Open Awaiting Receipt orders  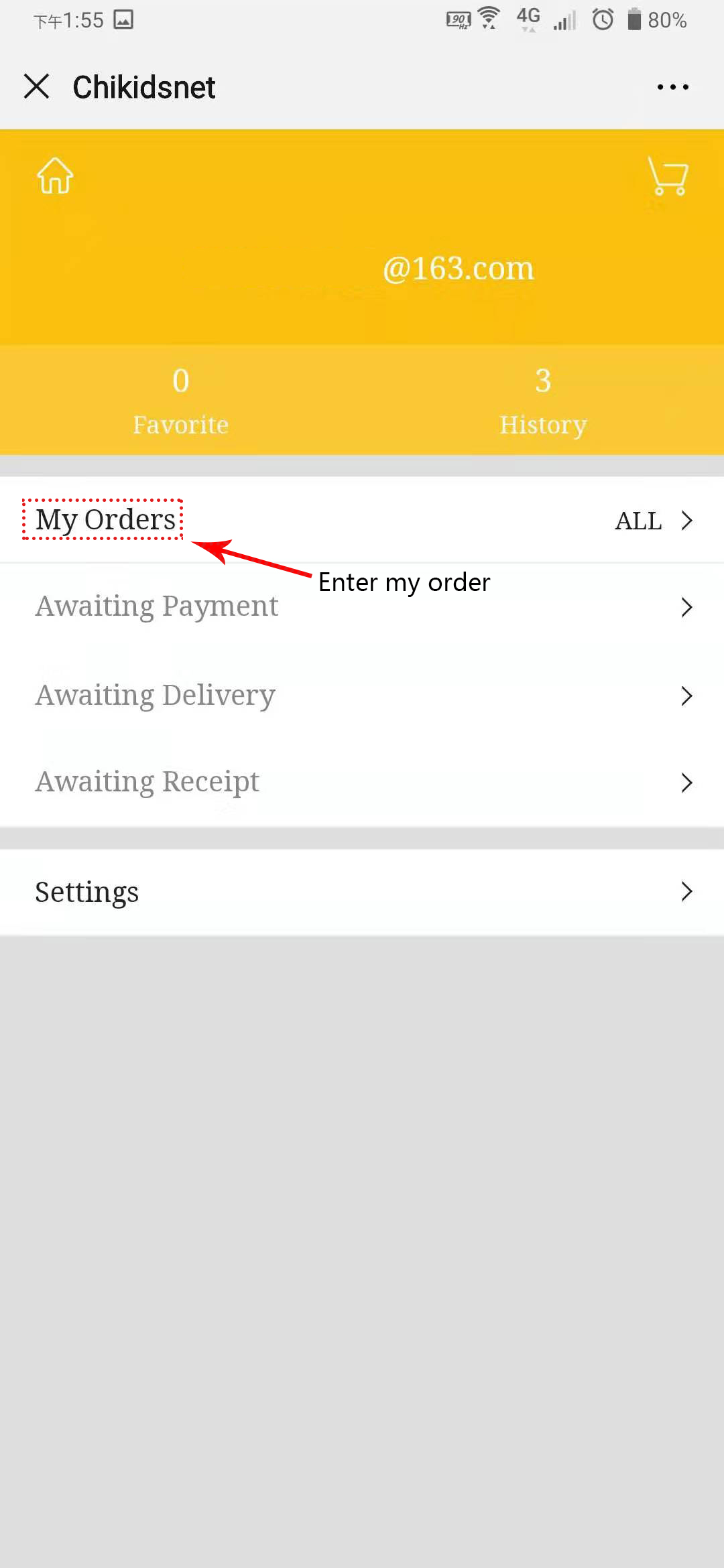click(362, 782)
